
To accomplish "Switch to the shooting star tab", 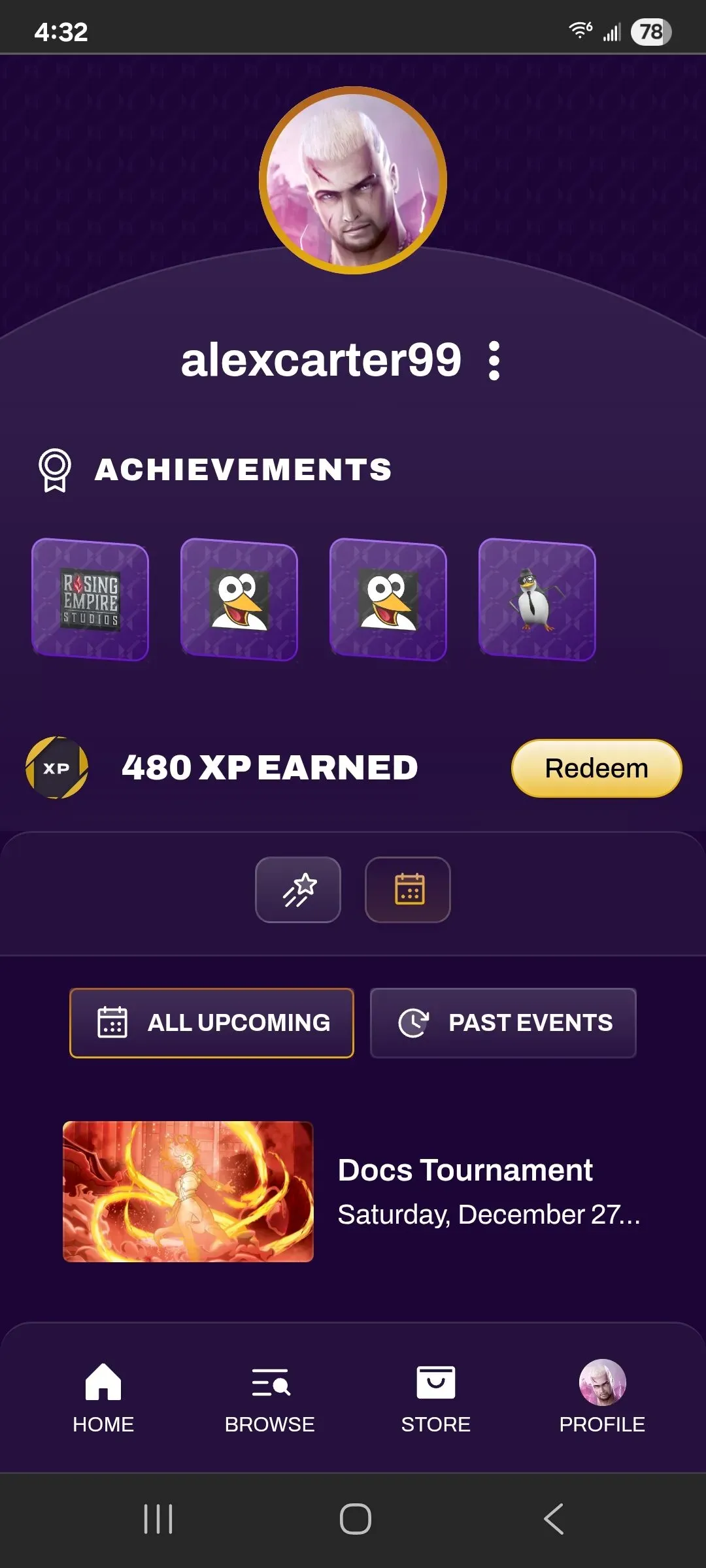I will click(x=298, y=890).
